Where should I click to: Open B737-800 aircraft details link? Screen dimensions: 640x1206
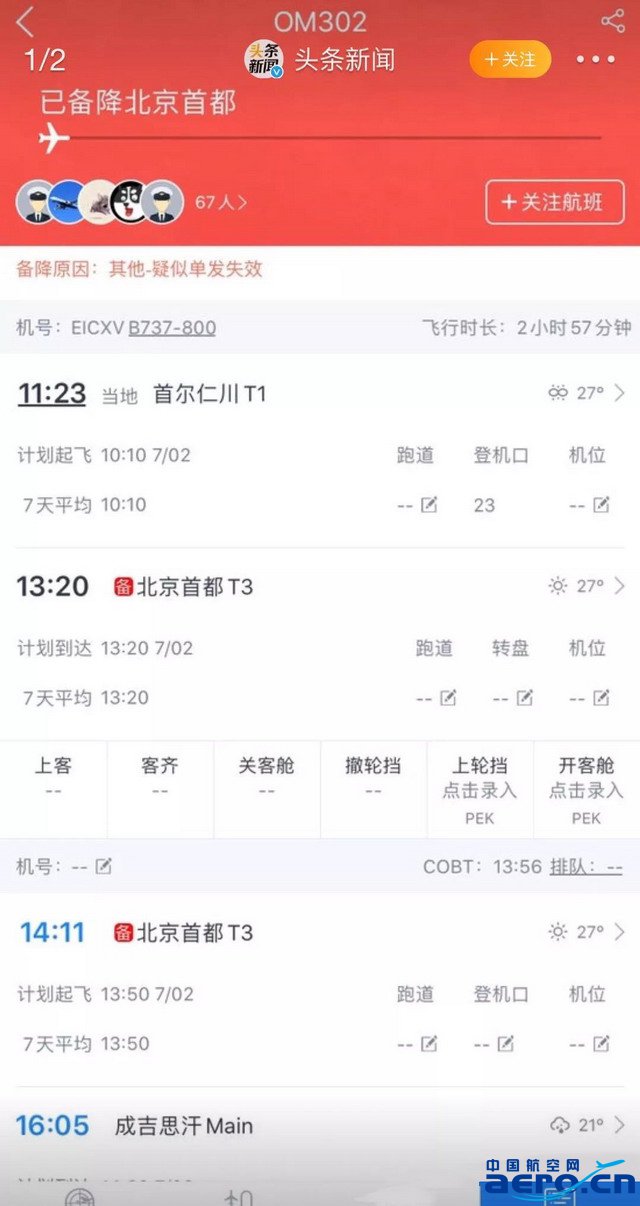pos(172,327)
